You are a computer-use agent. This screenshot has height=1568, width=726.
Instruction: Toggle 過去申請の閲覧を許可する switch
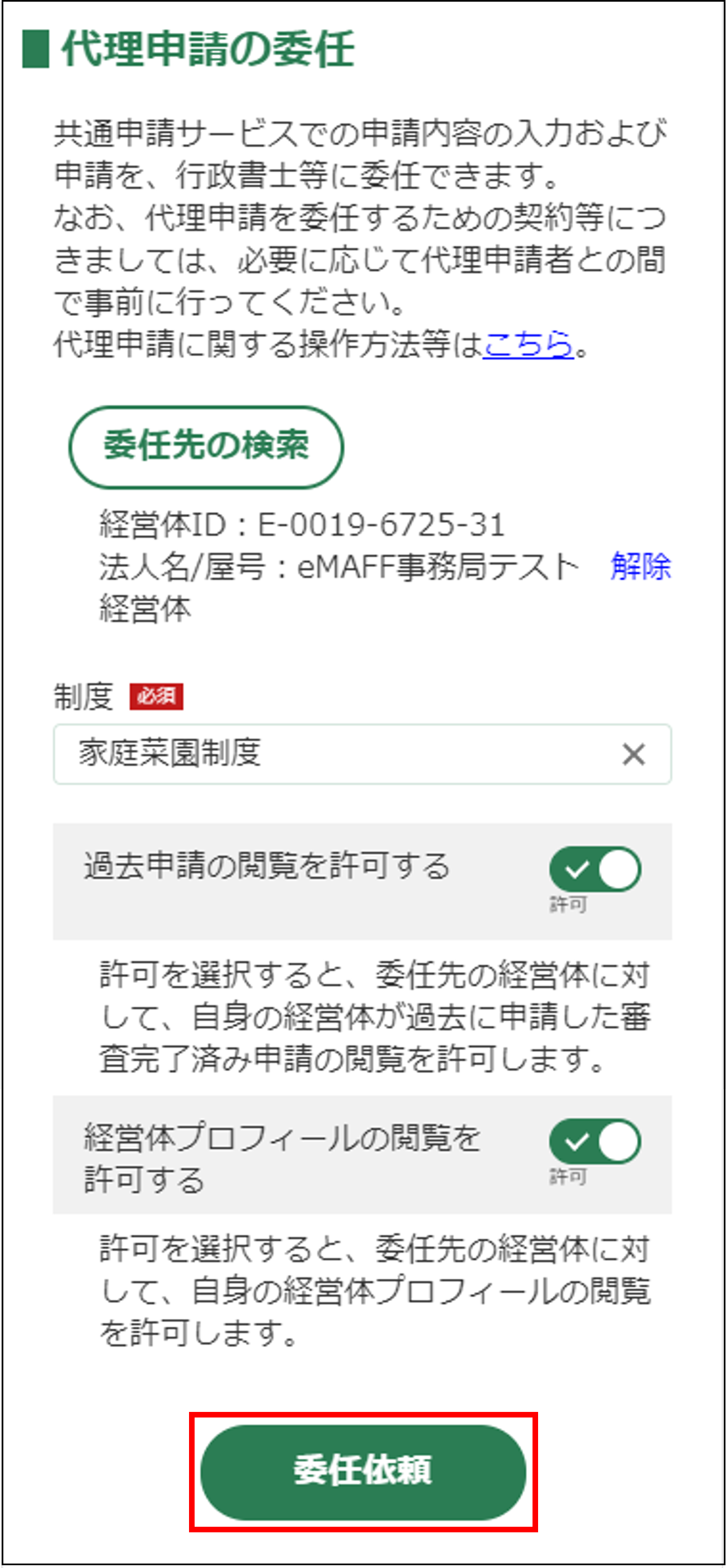tap(594, 868)
